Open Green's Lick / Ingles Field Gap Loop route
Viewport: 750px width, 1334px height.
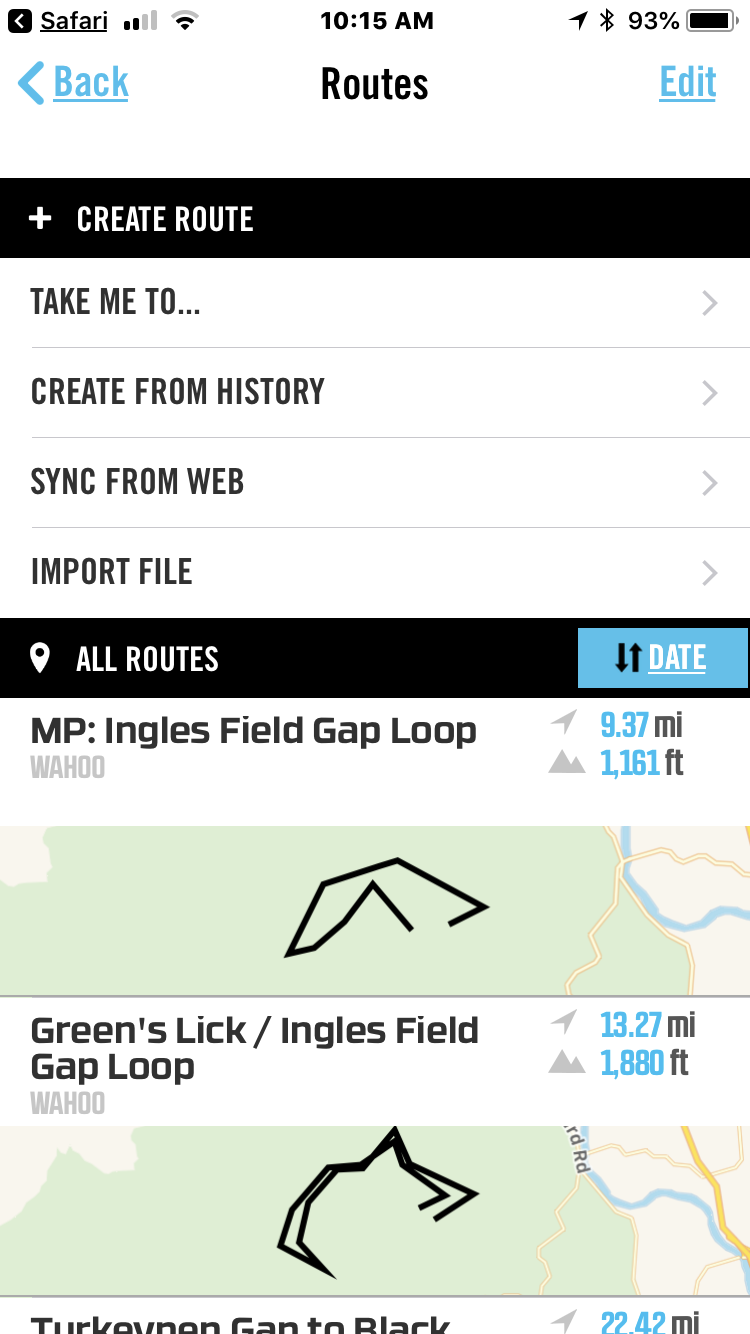coord(254,1050)
